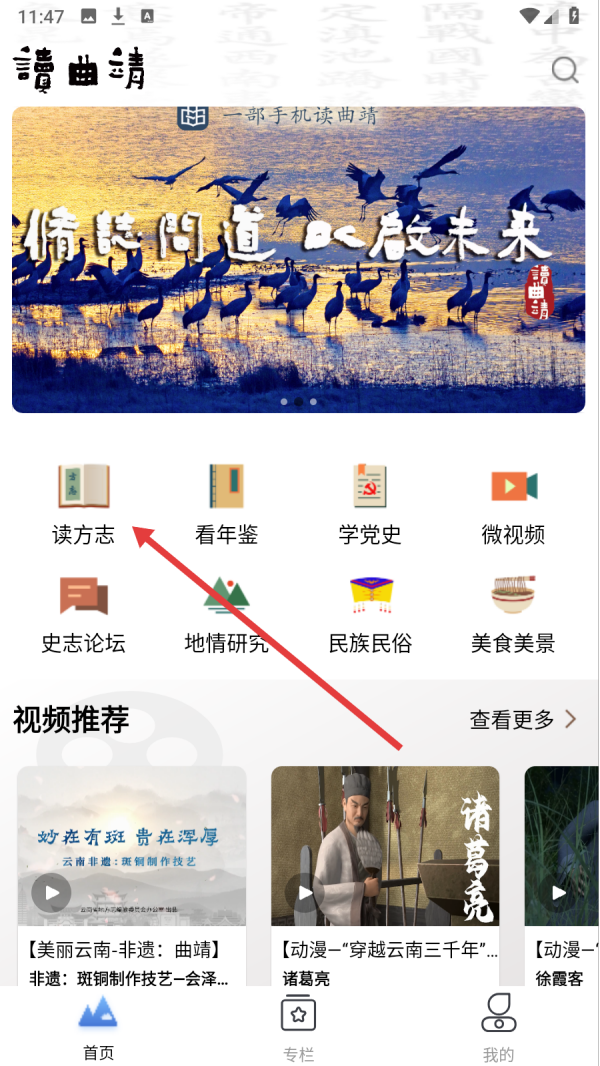The height and width of the screenshot is (1066, 600).
Task: Tap 查看更多 for more videos
Action: point(523,719)
